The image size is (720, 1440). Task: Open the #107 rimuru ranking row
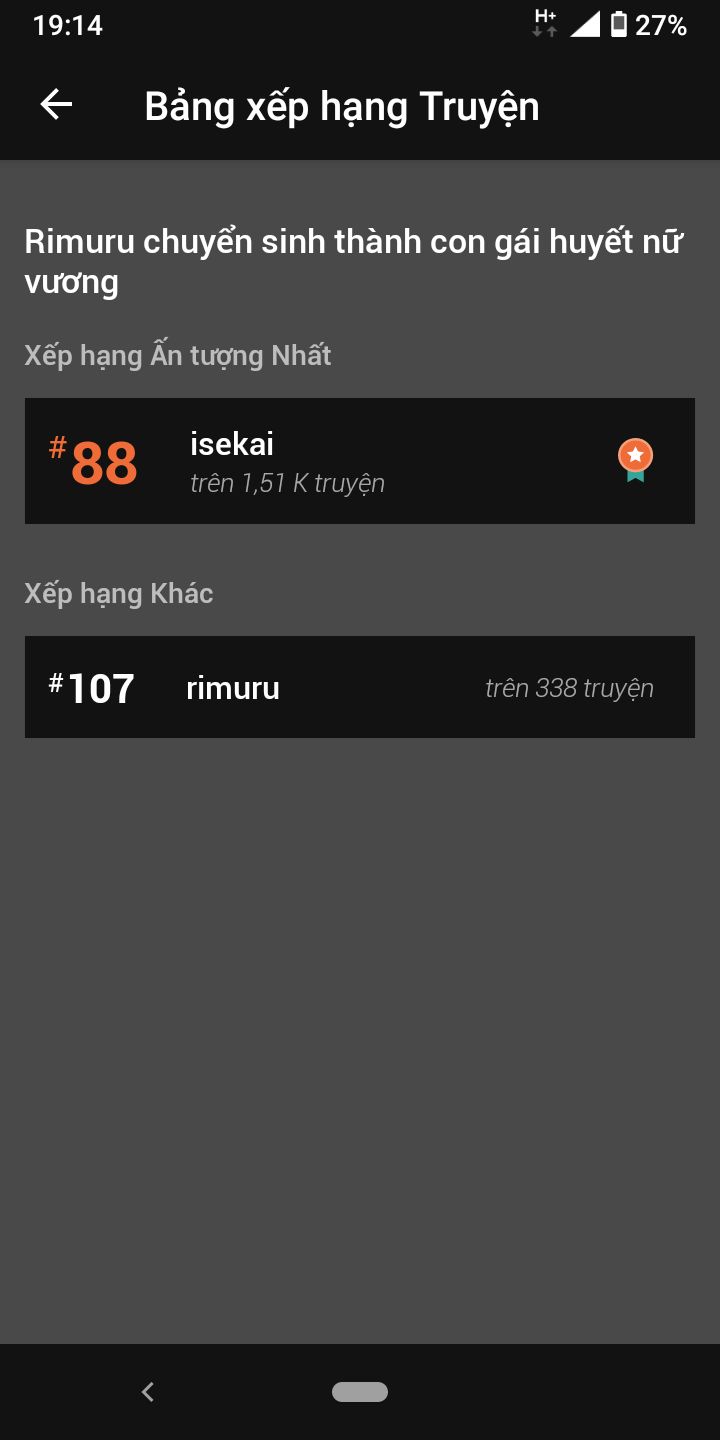click(359, 688)
